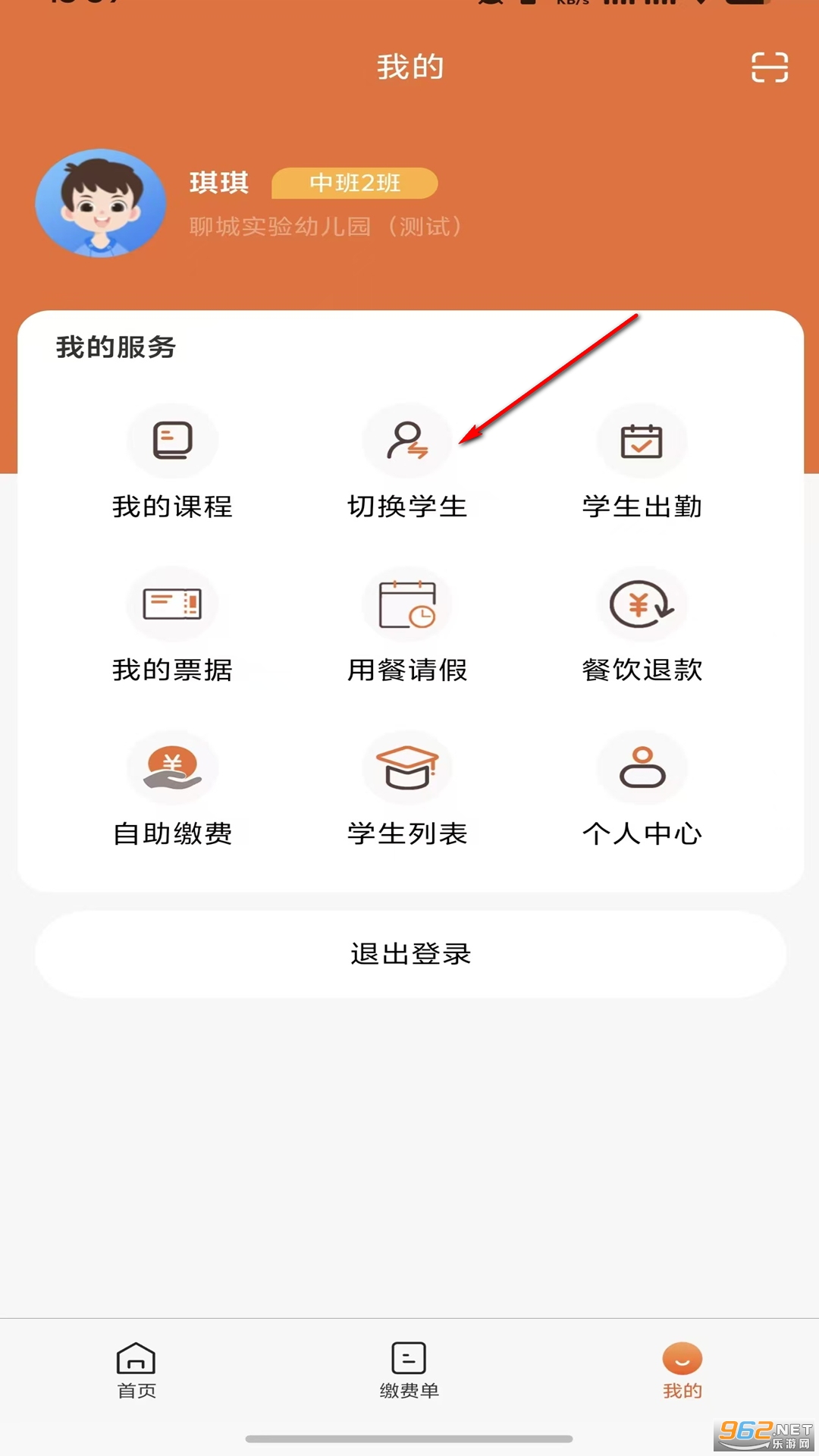Select 我的课程 service icon

173,463
